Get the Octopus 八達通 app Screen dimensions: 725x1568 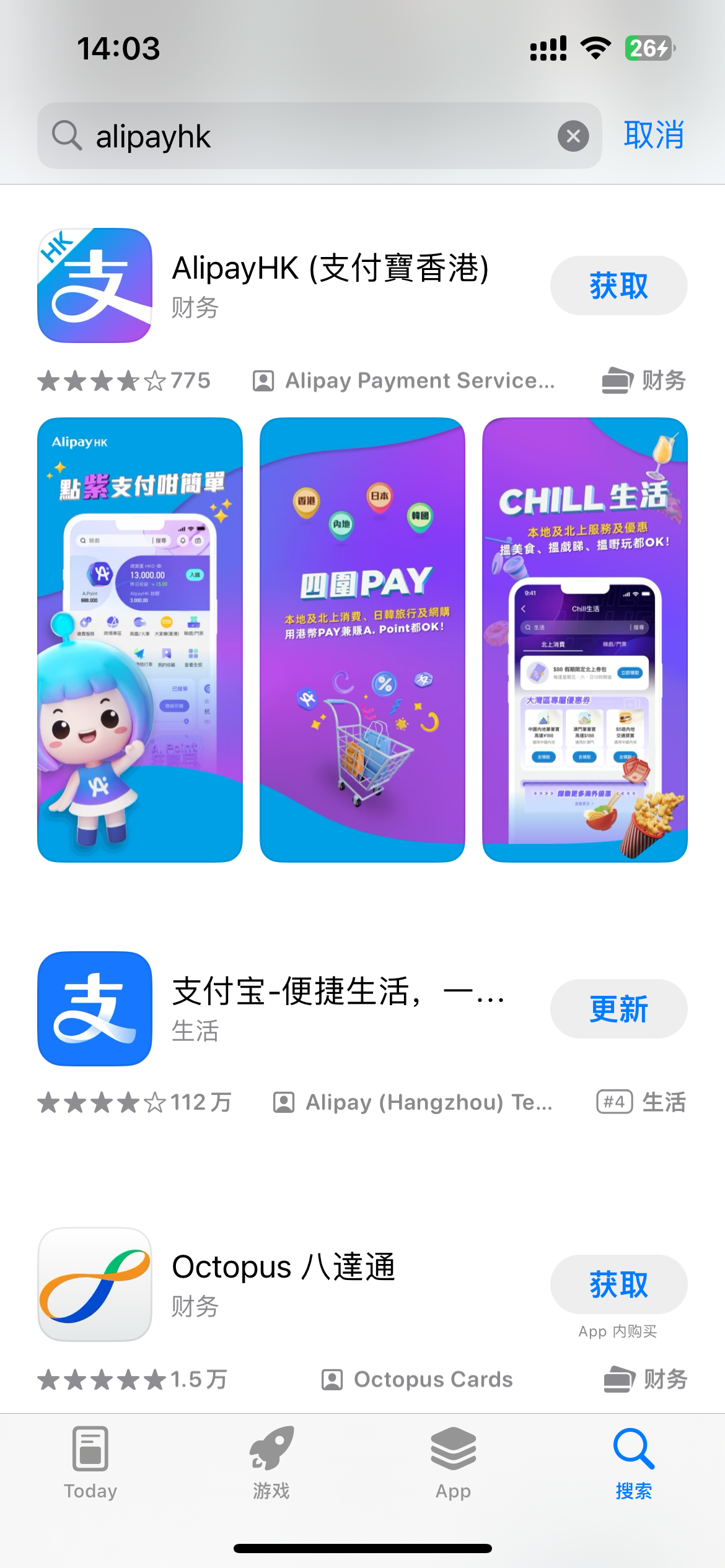[618, 1284]
